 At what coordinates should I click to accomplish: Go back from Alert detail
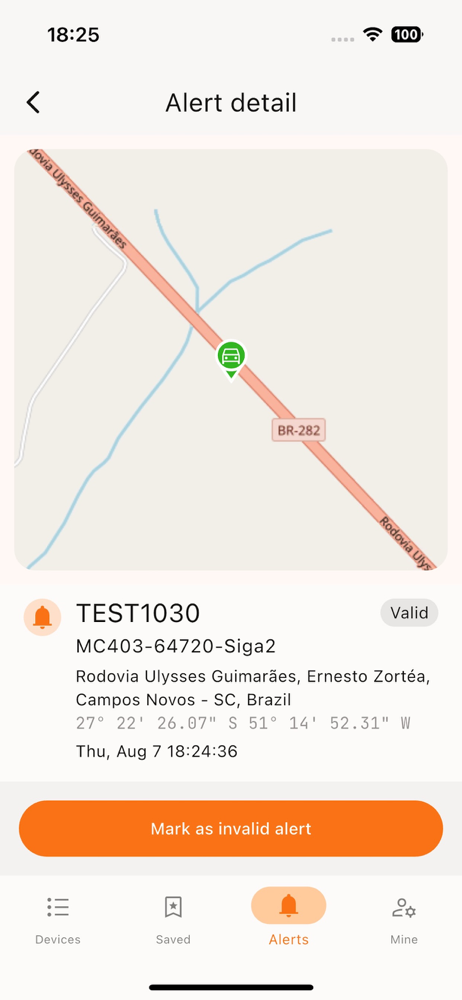33,103
